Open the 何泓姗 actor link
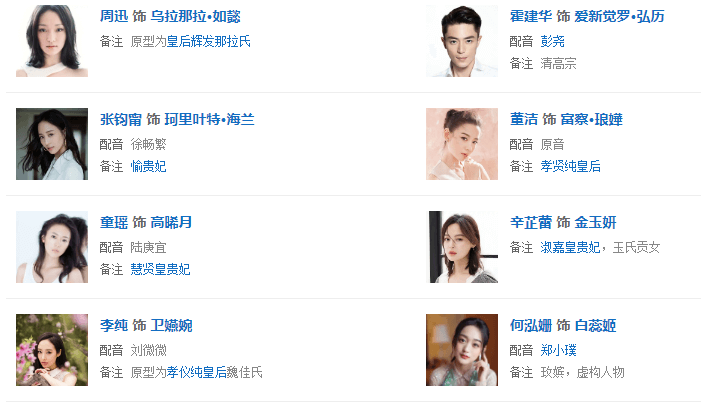The width and height of the screenshot is (701, 403). [530, 326]
